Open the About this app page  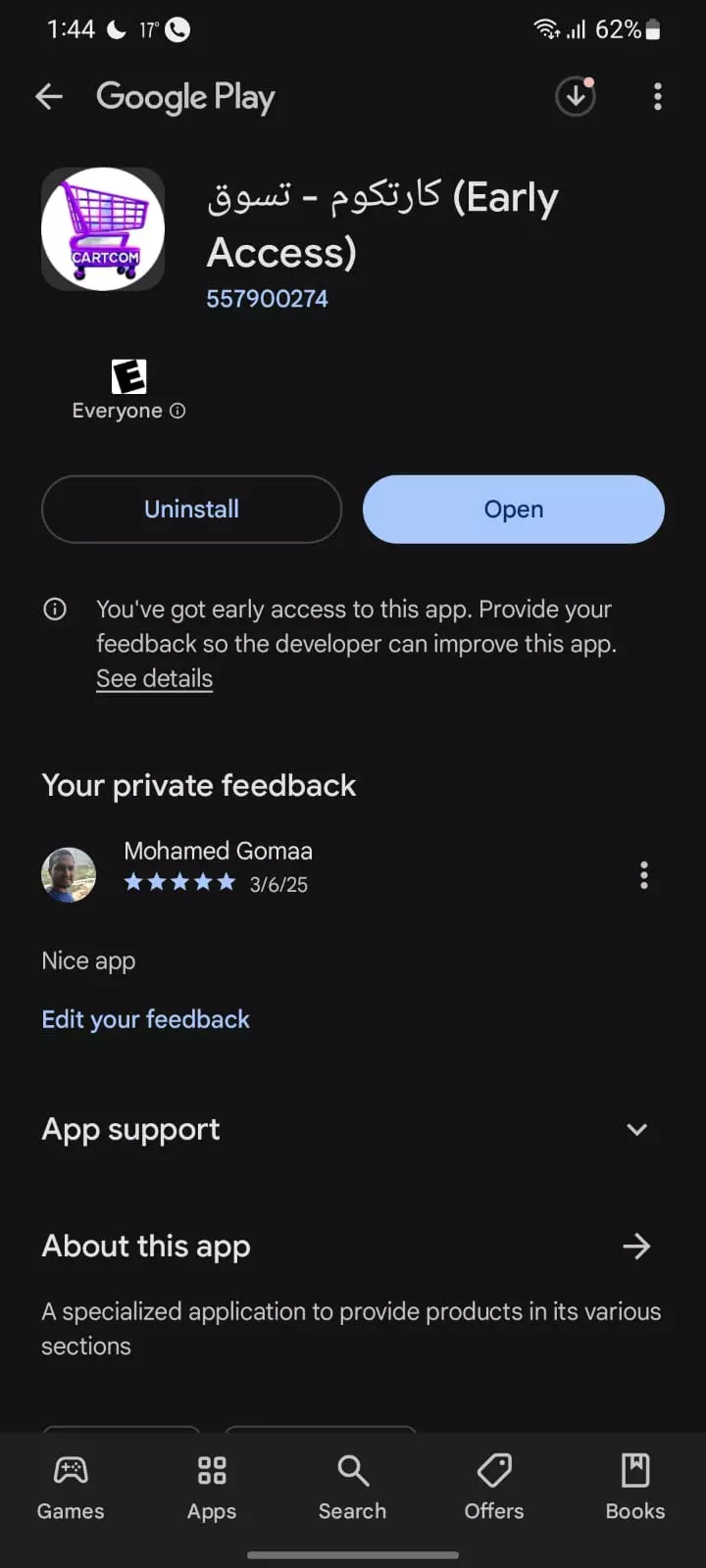(636, 1246)
